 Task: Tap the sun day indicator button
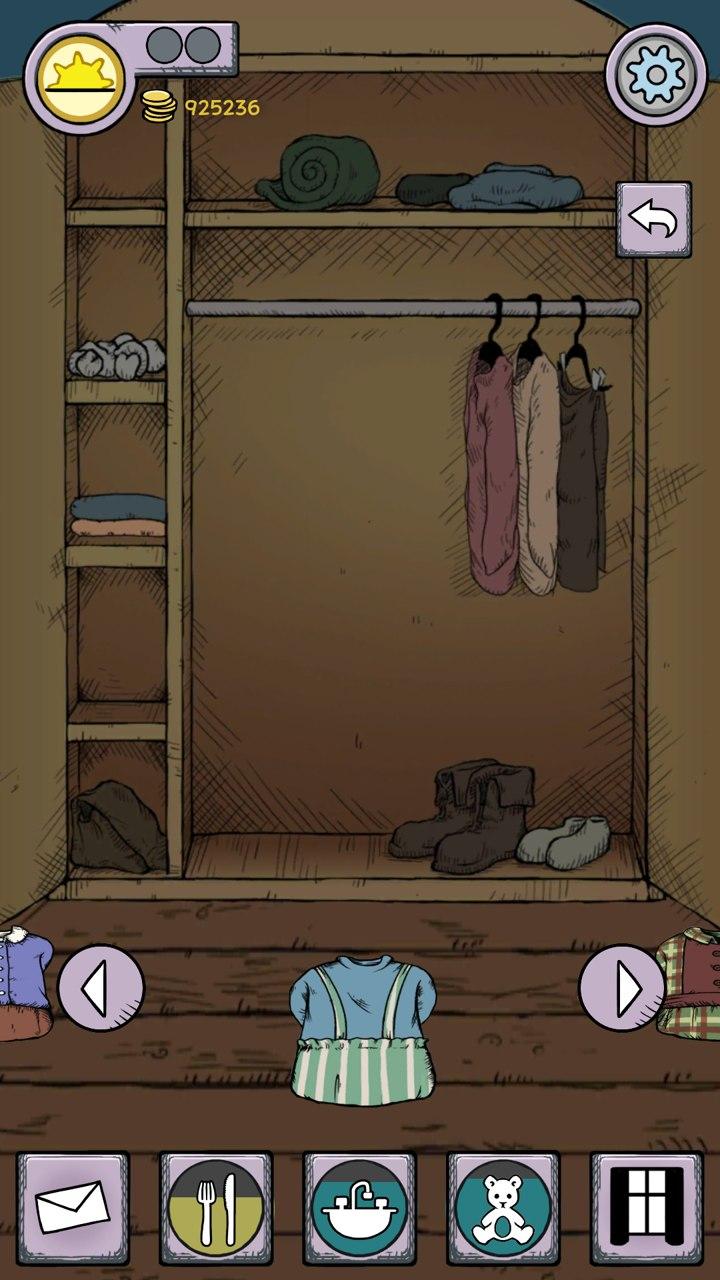[81, 78]
